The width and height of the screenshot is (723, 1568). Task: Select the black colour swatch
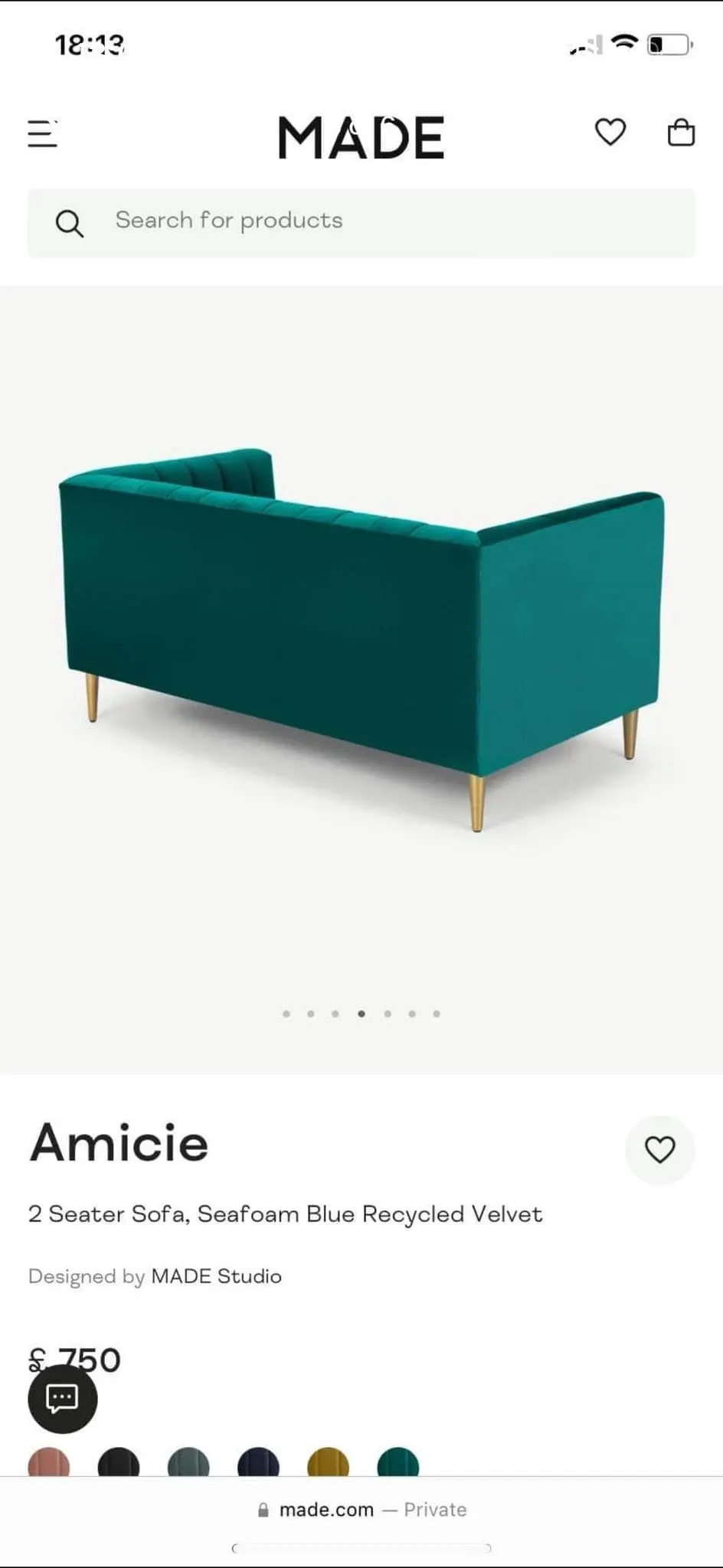pos(119,1462)
